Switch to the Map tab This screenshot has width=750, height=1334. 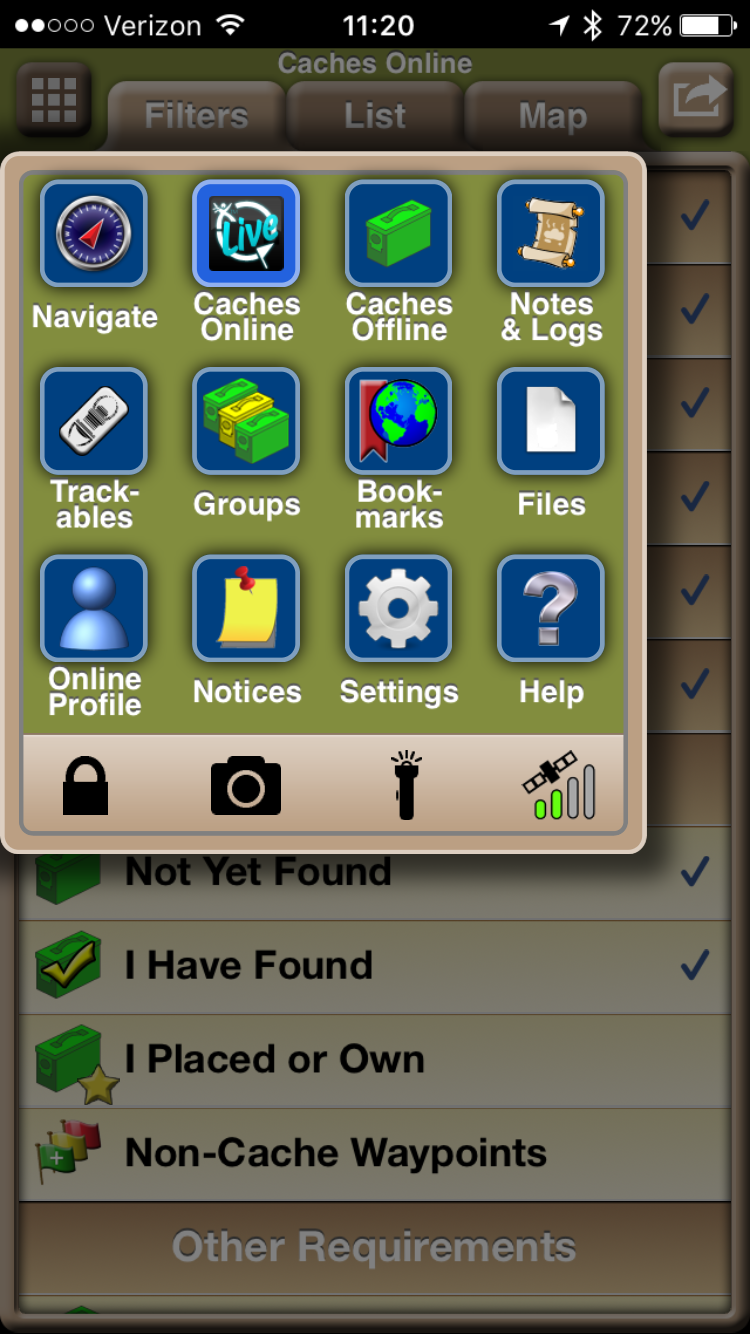[x=553, y=116]
